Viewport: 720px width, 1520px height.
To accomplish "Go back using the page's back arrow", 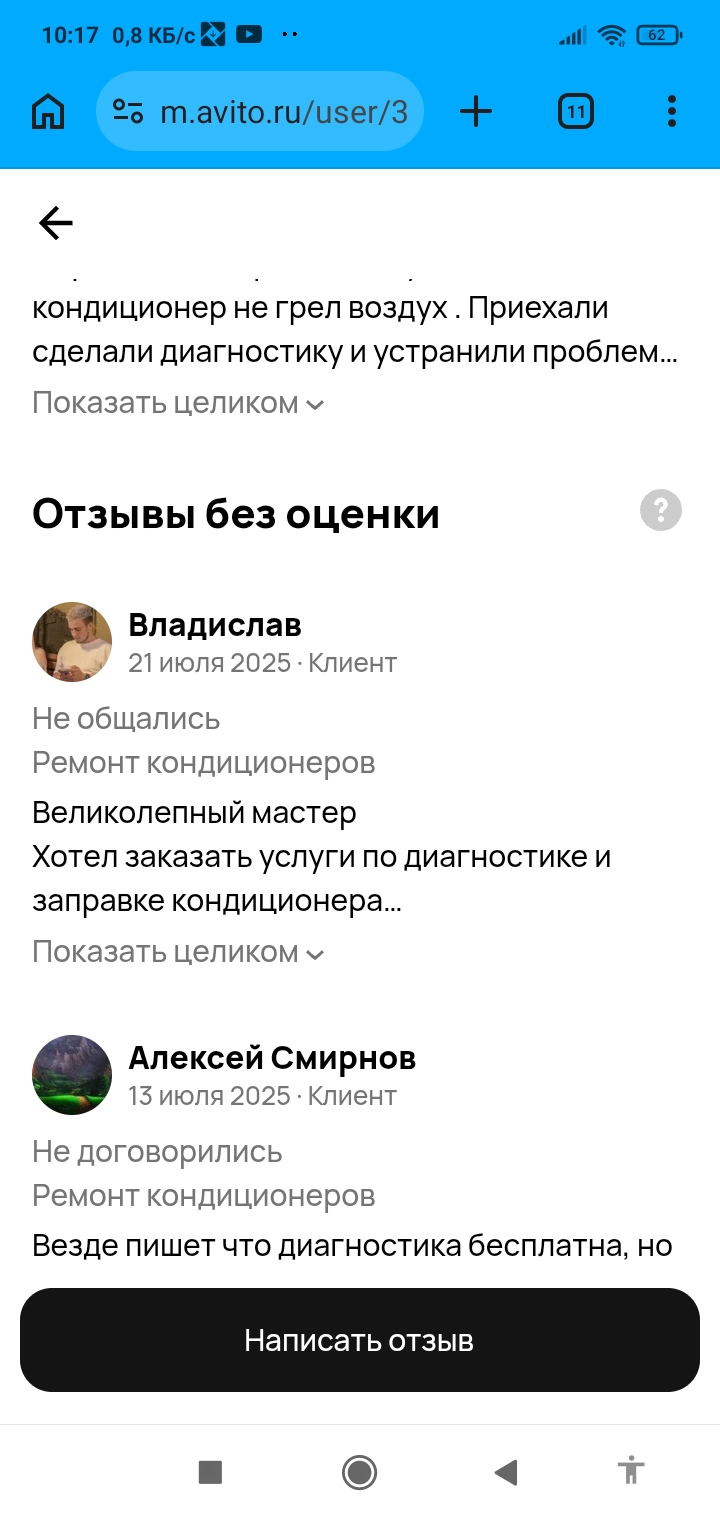I will pos(56,223).
